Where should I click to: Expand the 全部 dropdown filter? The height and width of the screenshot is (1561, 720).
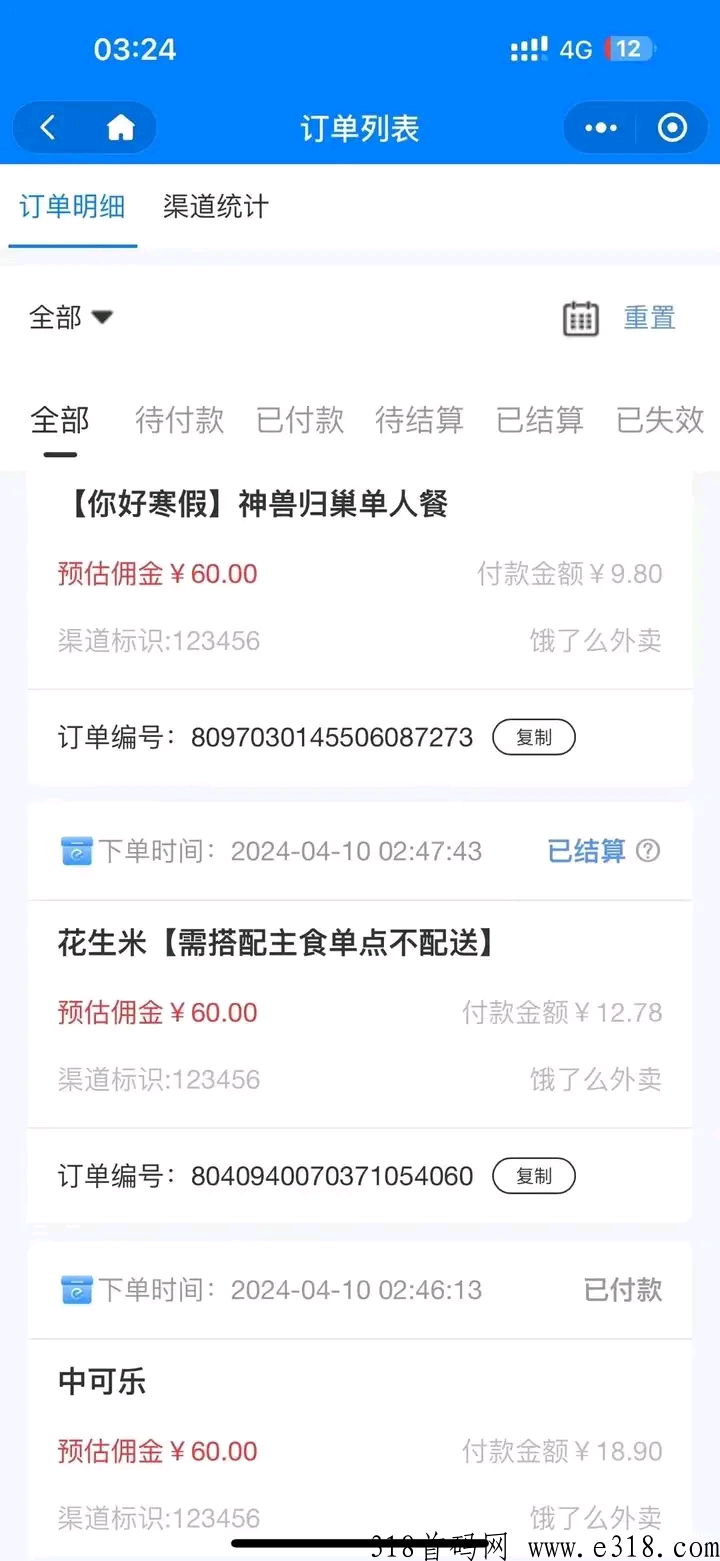click(x=71, y=318)
